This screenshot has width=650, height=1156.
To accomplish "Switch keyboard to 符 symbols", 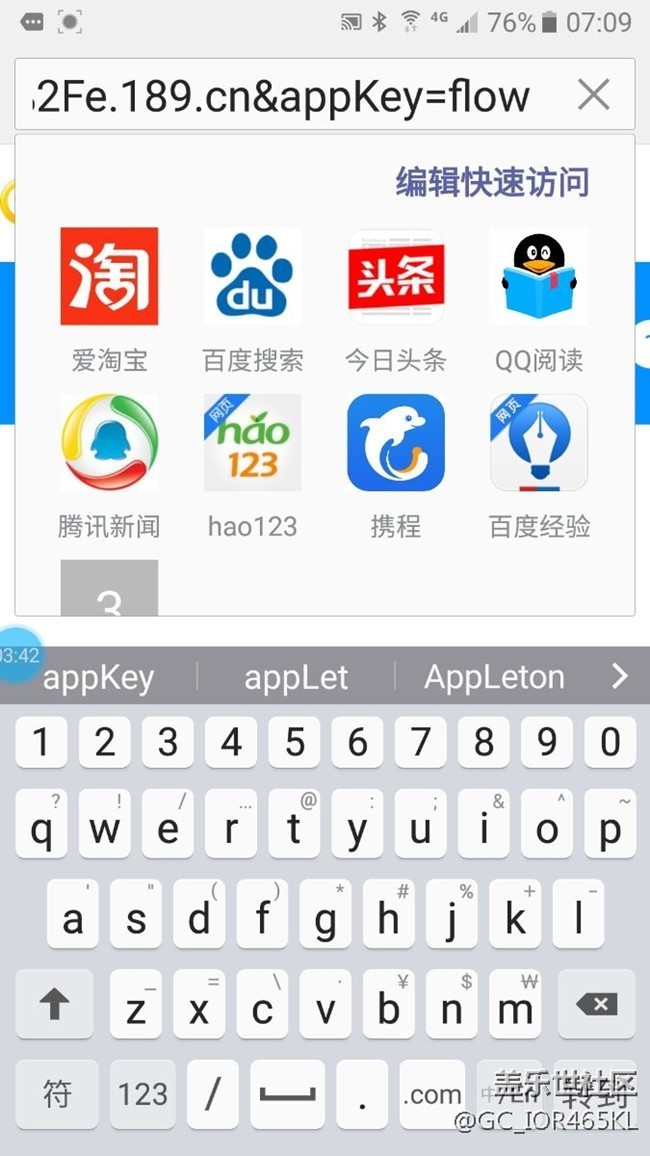I will click(56, 1093).
